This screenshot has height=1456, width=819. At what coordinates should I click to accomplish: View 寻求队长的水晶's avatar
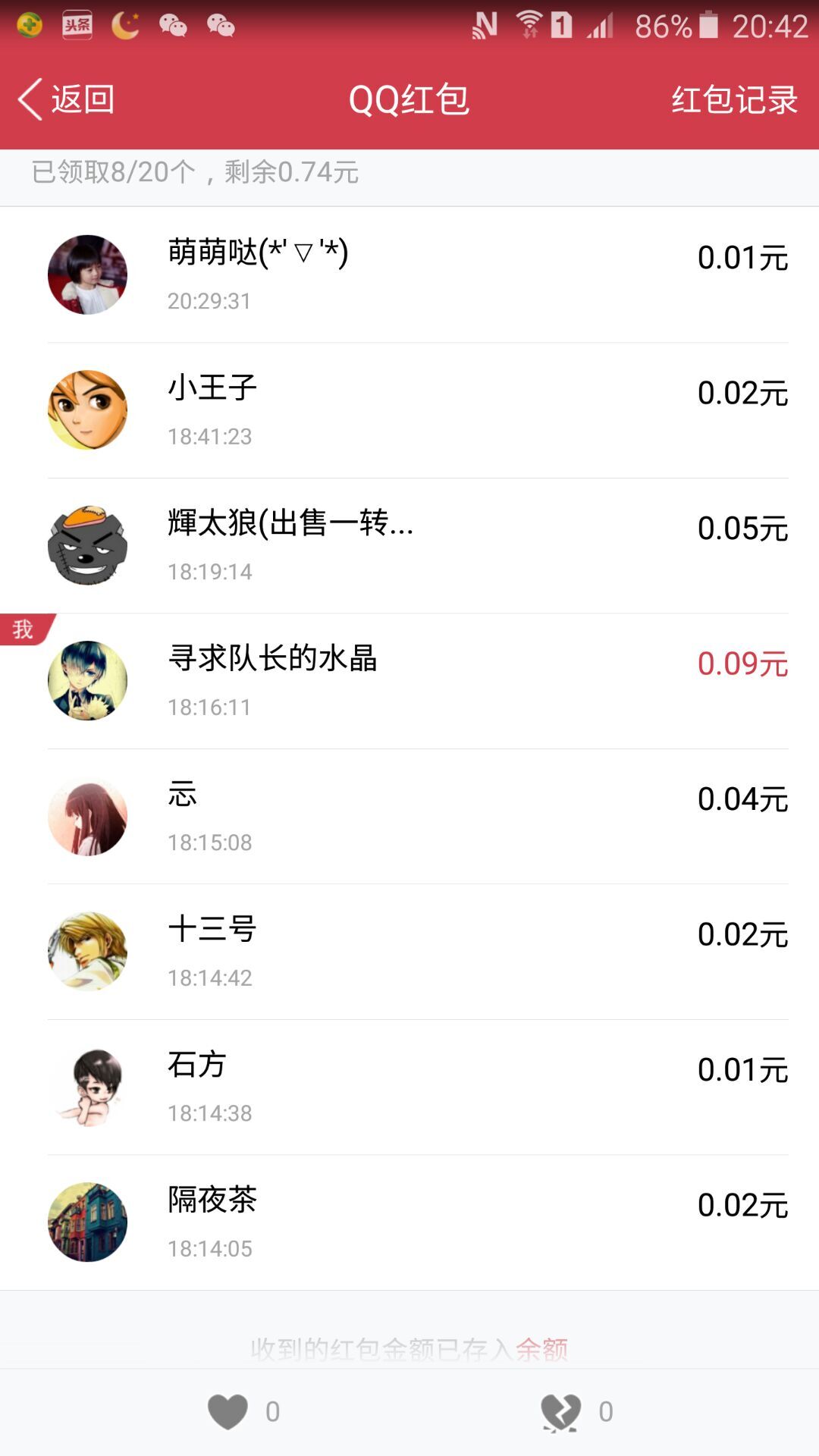tap(87, 680)
